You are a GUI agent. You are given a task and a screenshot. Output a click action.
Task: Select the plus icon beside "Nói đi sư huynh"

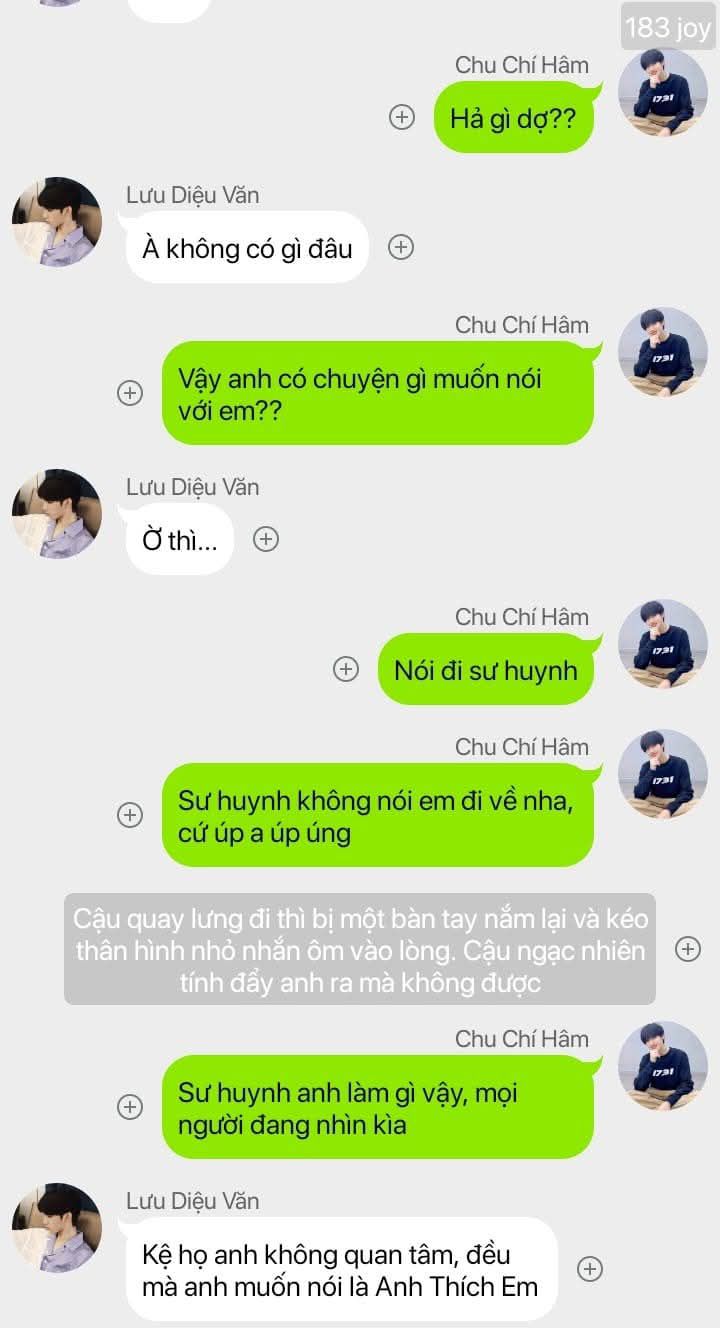point(346,669)
